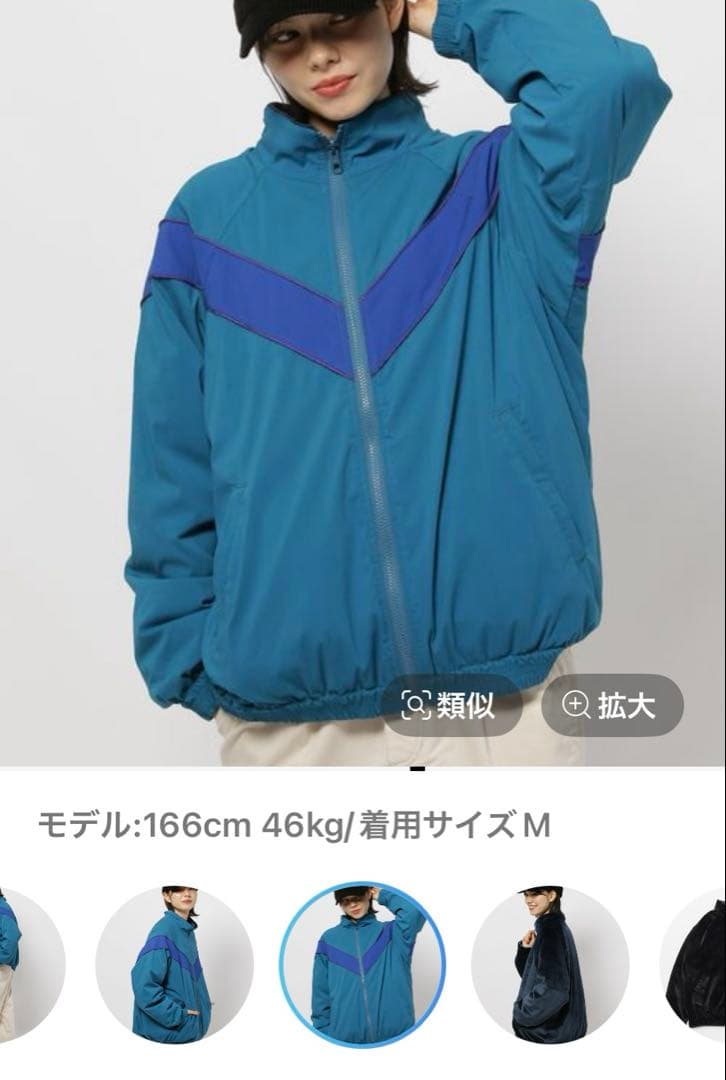This screenshot has width=726, height=1080.
Task: Select the highlighted front-view jacket thumbnail
Action: [362, 965]
